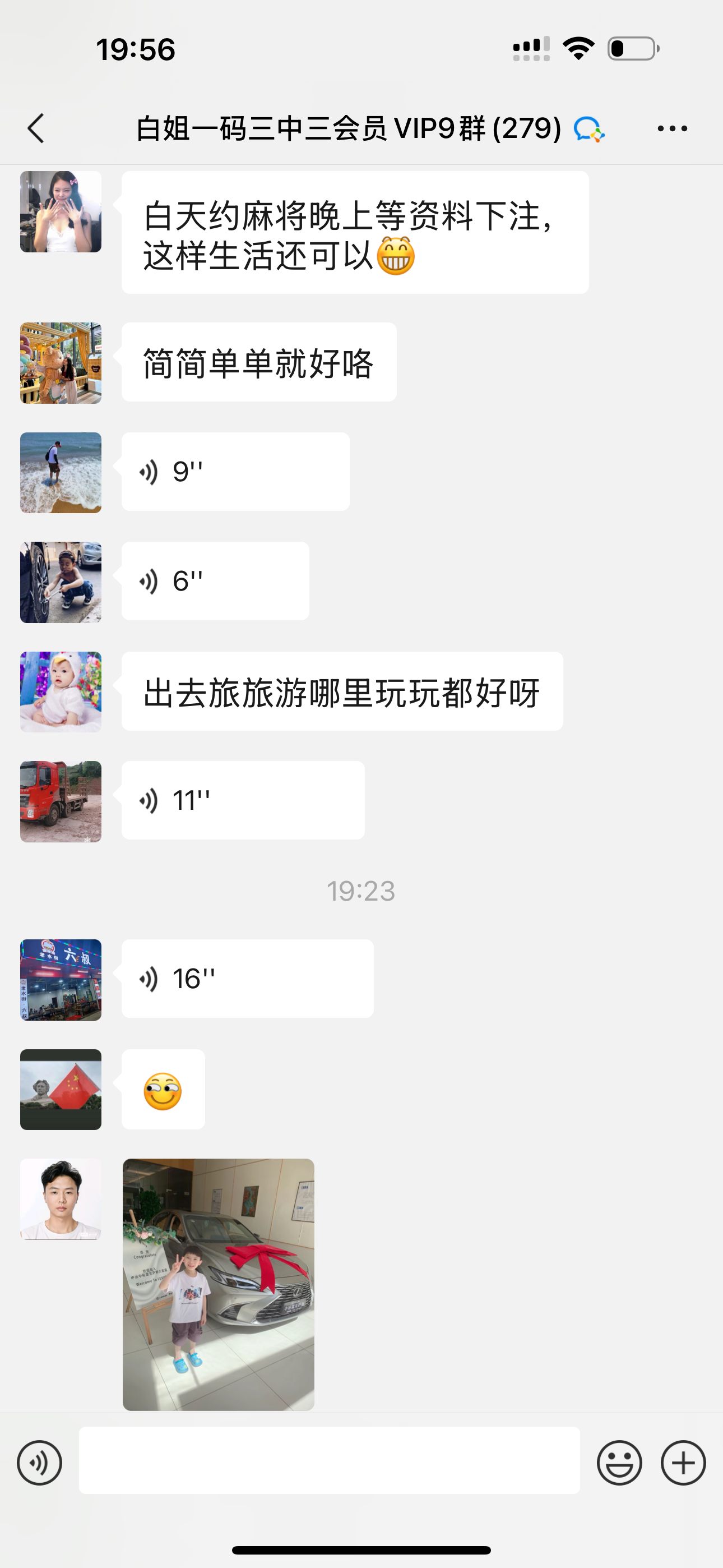
Task: Play the 16-second voice message
Action: pyautogui.click(x=247, y=979)
